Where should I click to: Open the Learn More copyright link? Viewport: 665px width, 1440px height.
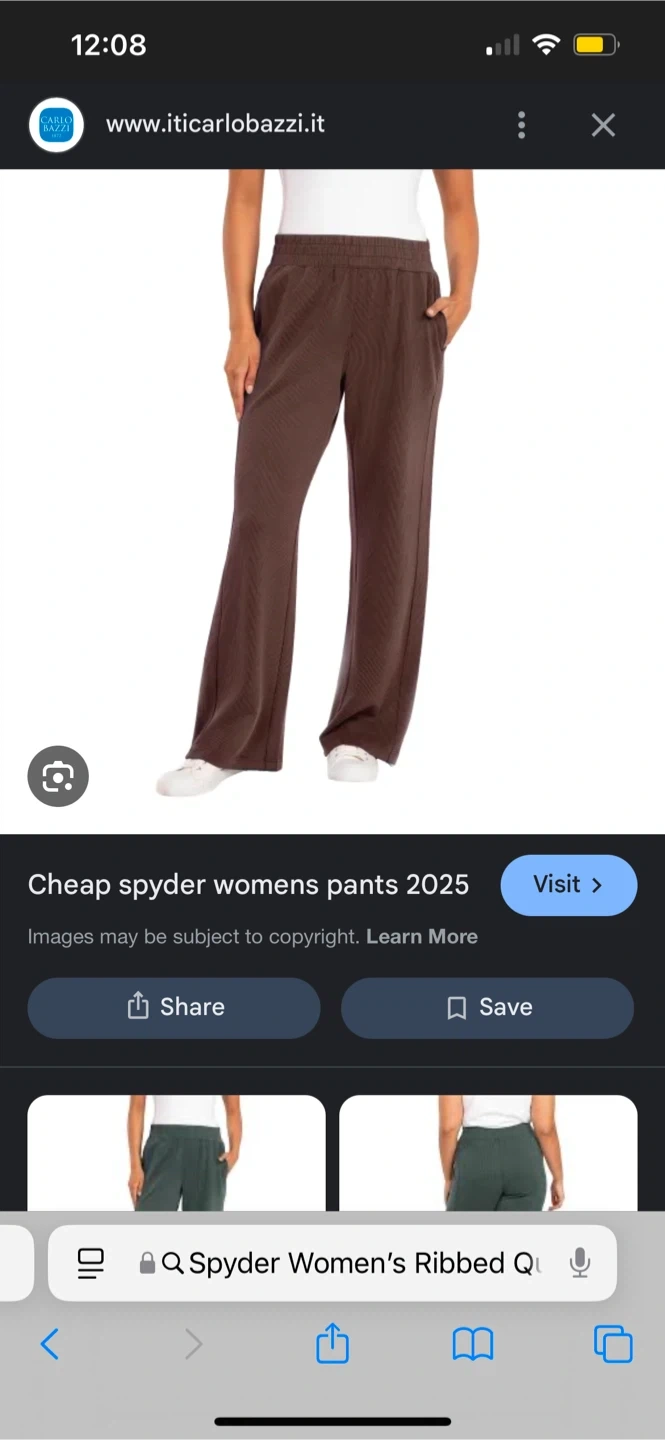(x=421, y=937)
